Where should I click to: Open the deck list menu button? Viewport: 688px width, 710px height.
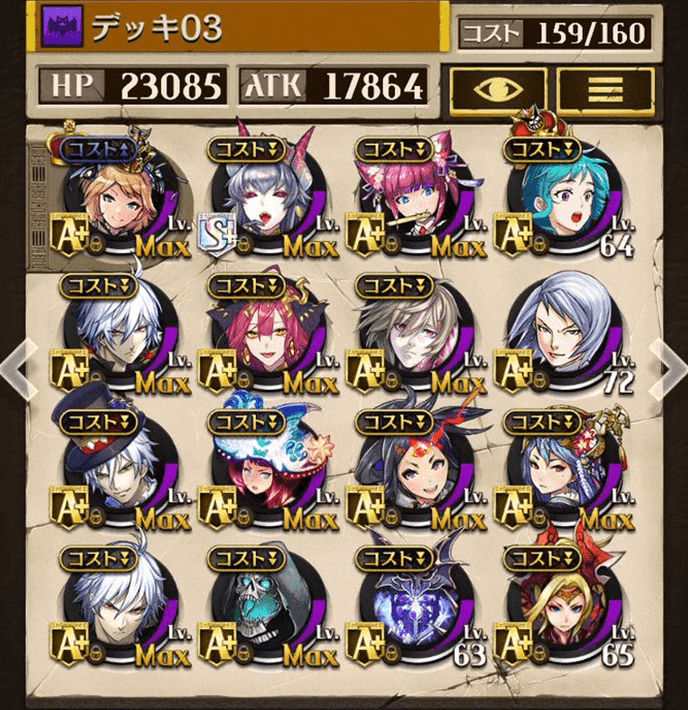tap(605, 88)
